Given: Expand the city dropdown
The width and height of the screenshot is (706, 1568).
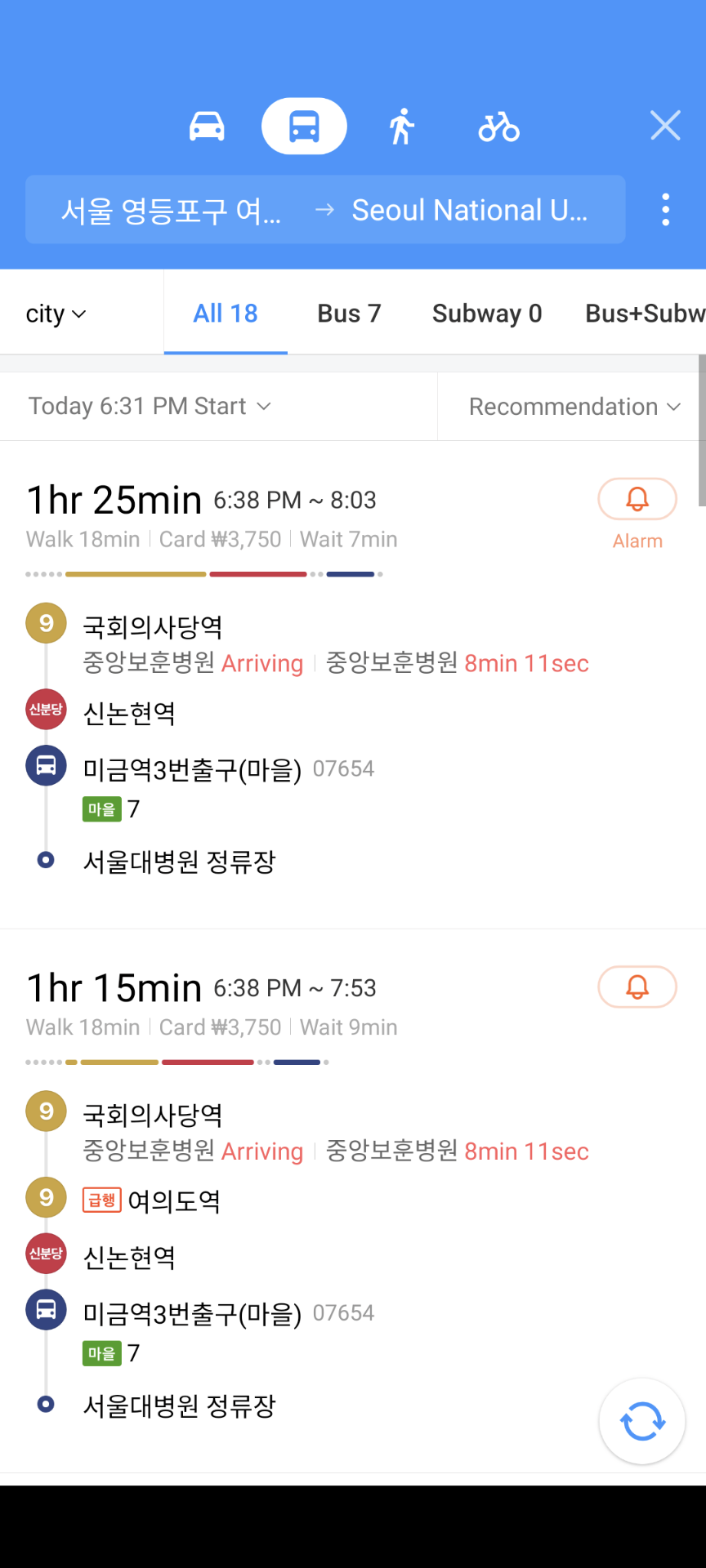Looking at the screenshot, I should coord(56,314).
